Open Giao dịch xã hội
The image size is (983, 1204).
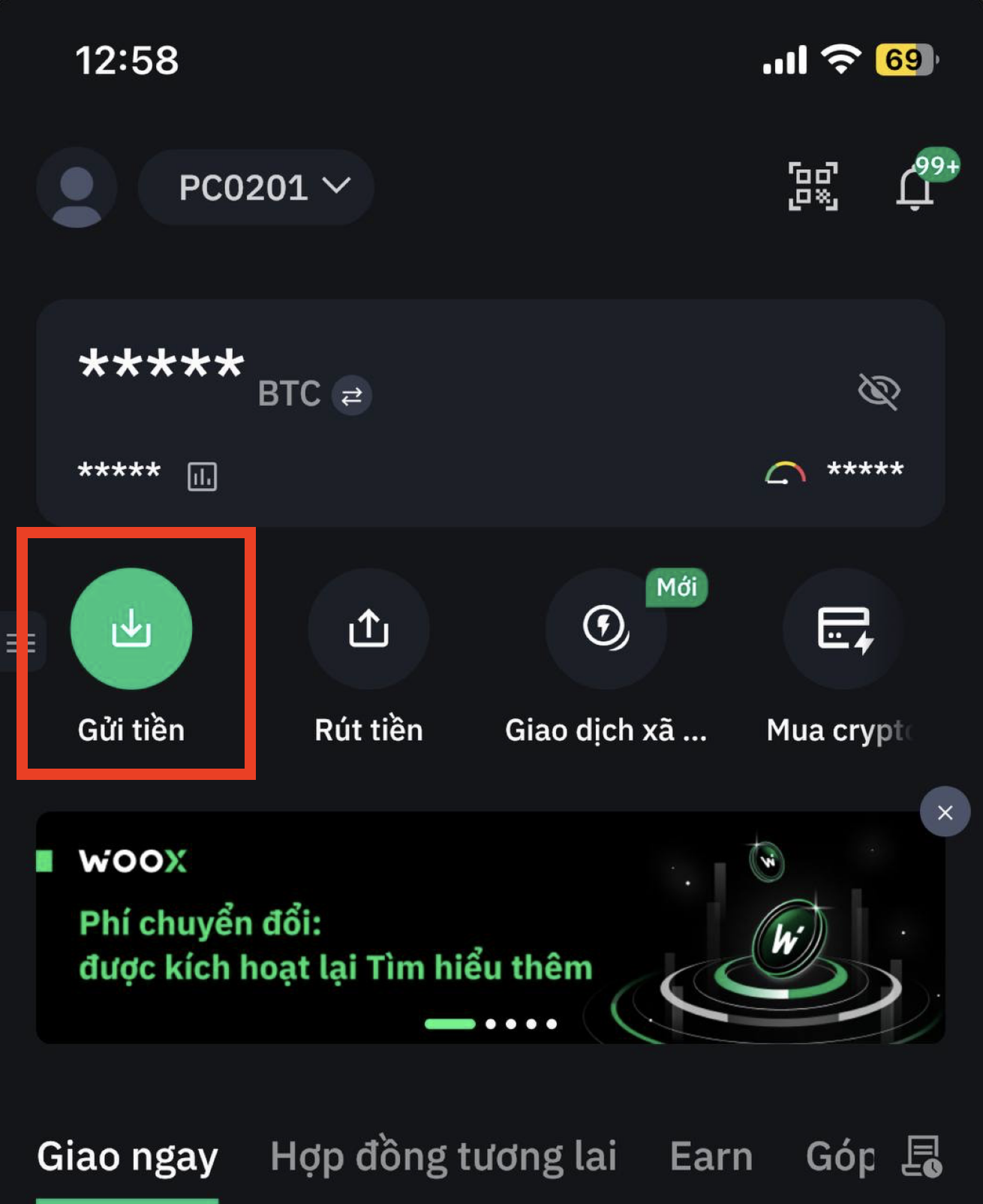point(606,629)
